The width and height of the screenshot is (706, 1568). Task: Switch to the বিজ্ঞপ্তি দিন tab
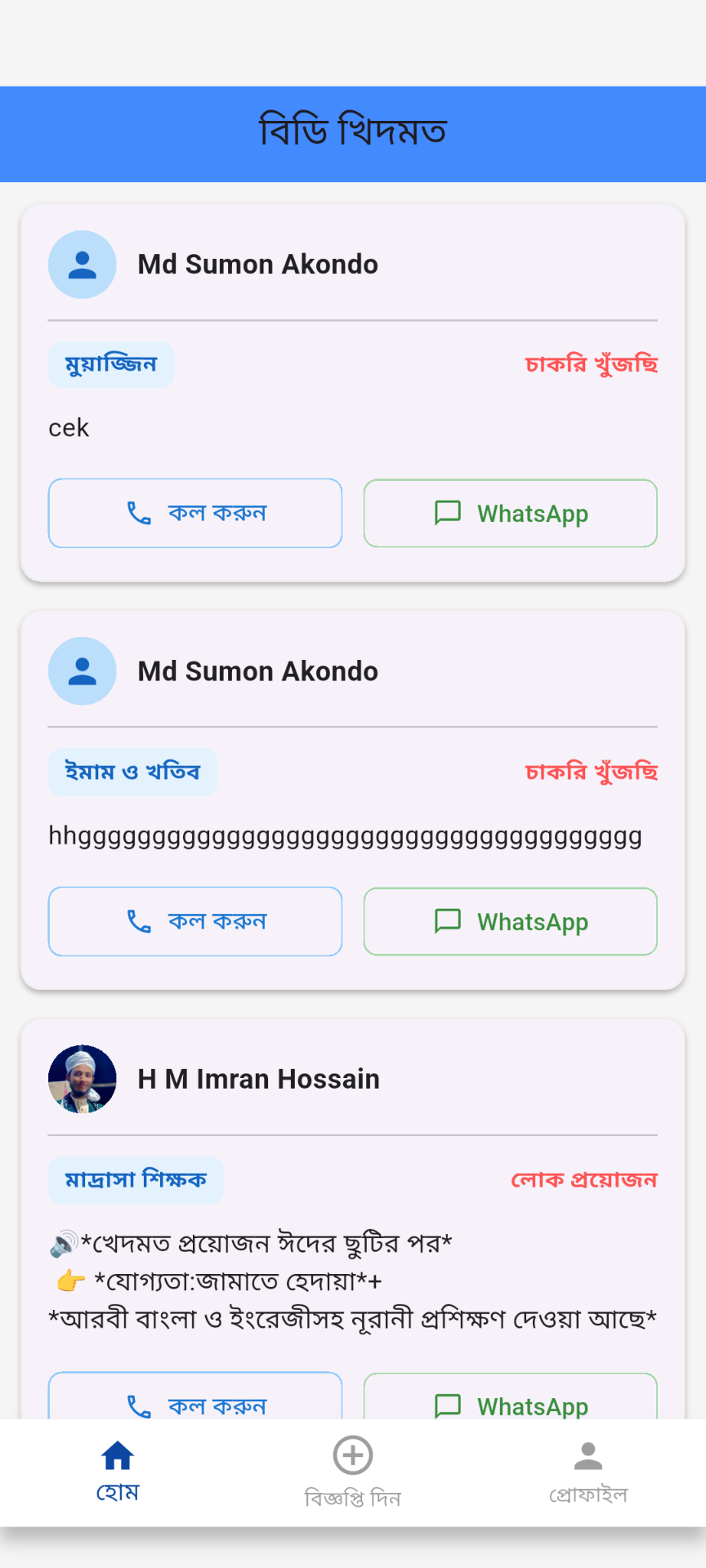353,1472
